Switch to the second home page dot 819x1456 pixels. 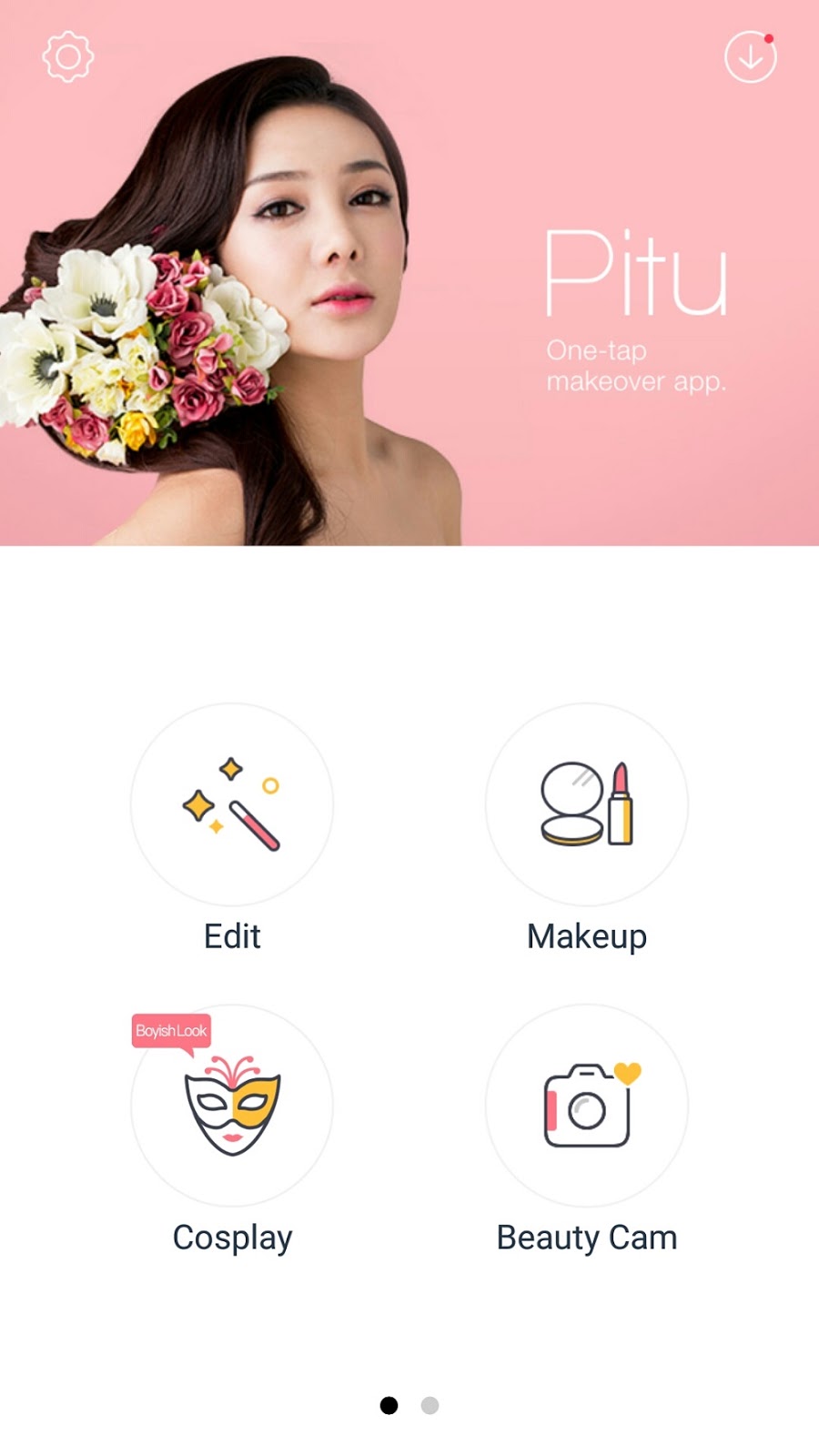point(428,1405)
